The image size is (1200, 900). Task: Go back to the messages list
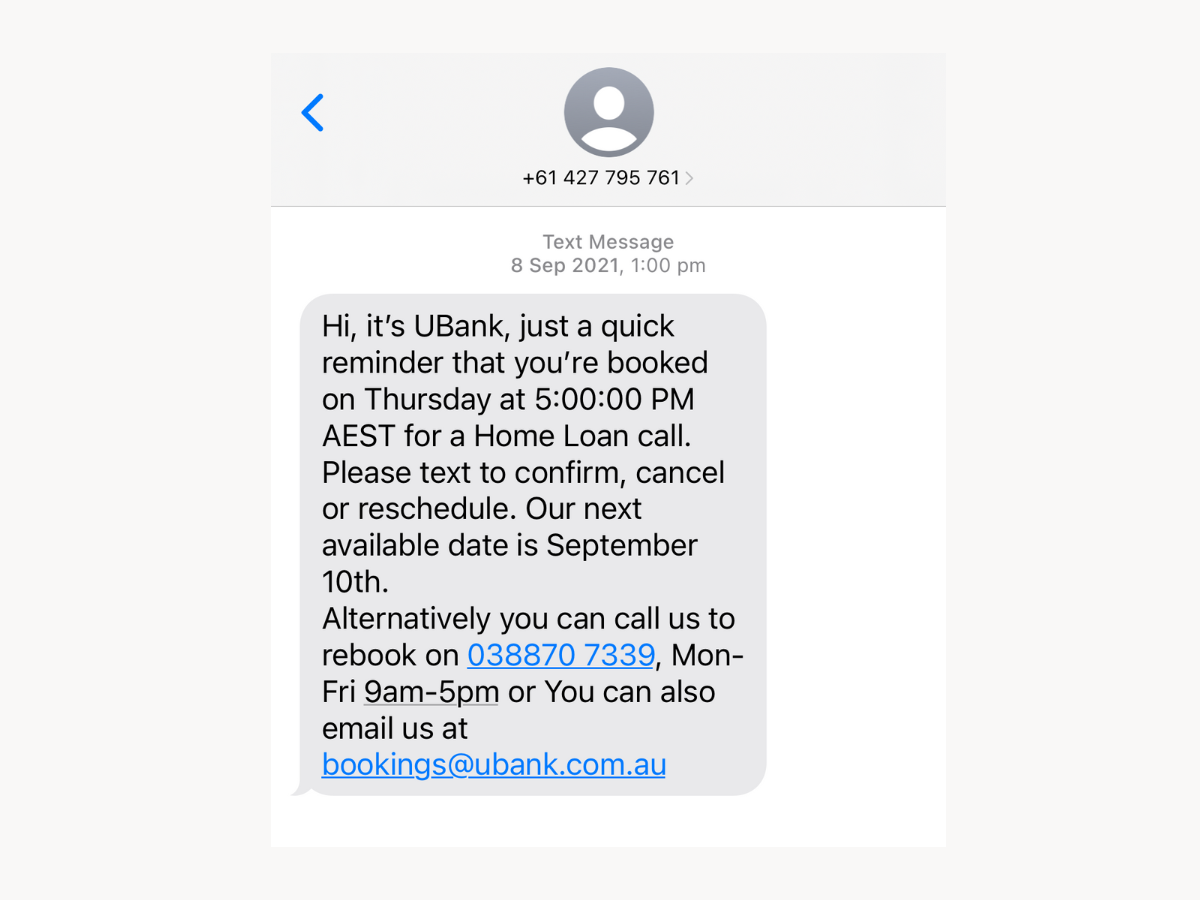point(313,113)
